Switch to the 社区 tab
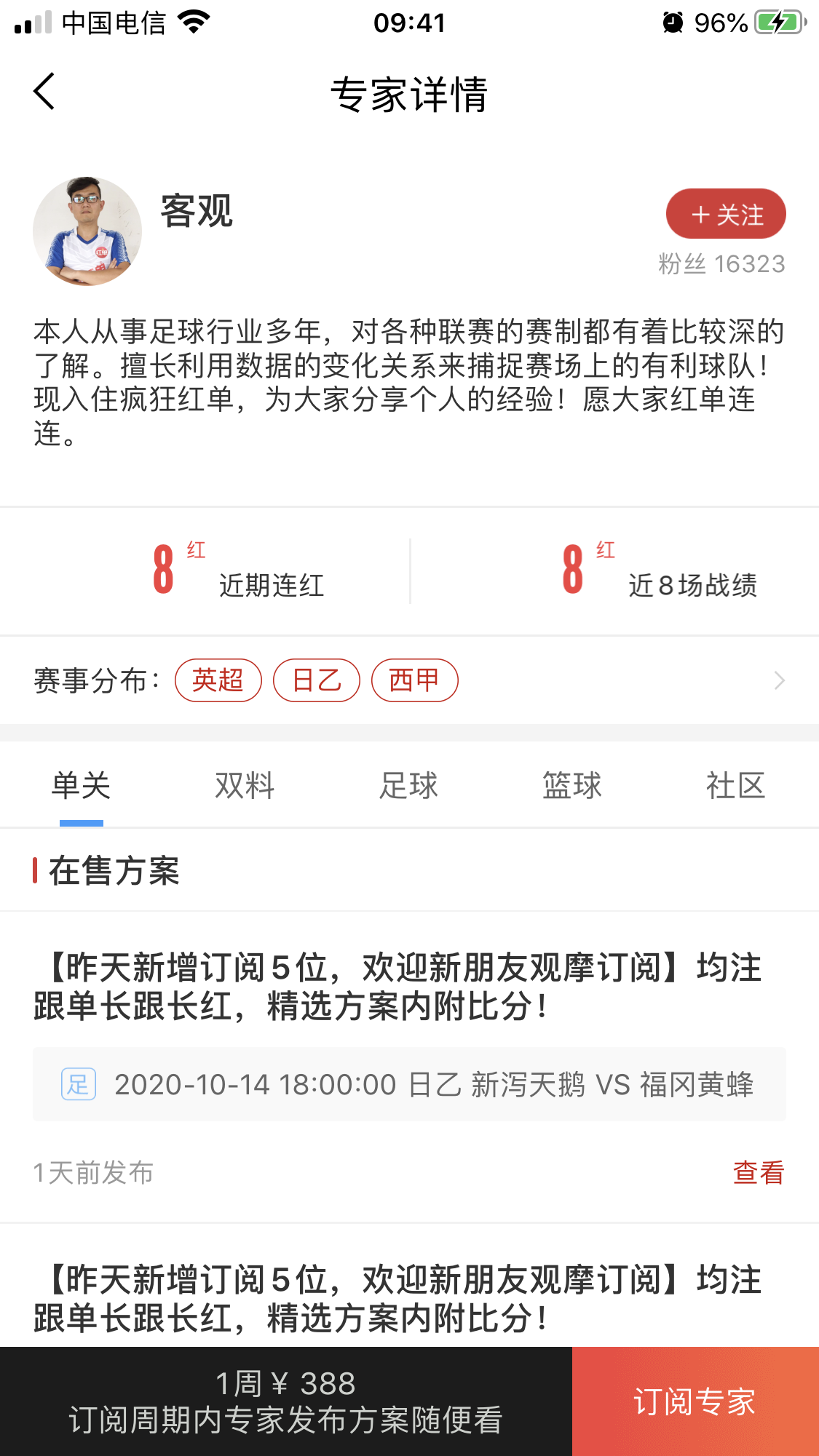This screenshot has width=819, height=1456. (x=735, y=786)
